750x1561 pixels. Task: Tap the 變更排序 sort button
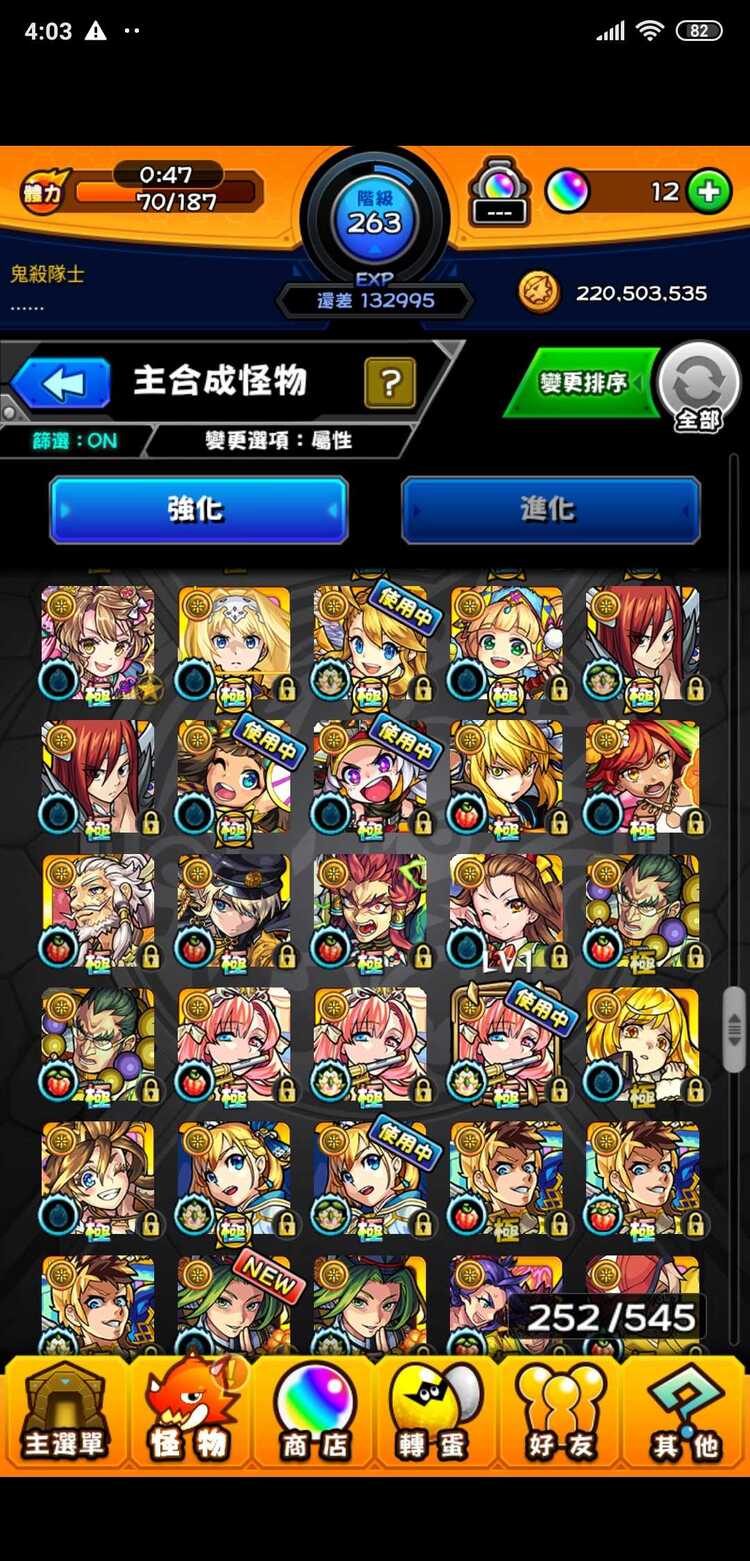click(584, 382)
